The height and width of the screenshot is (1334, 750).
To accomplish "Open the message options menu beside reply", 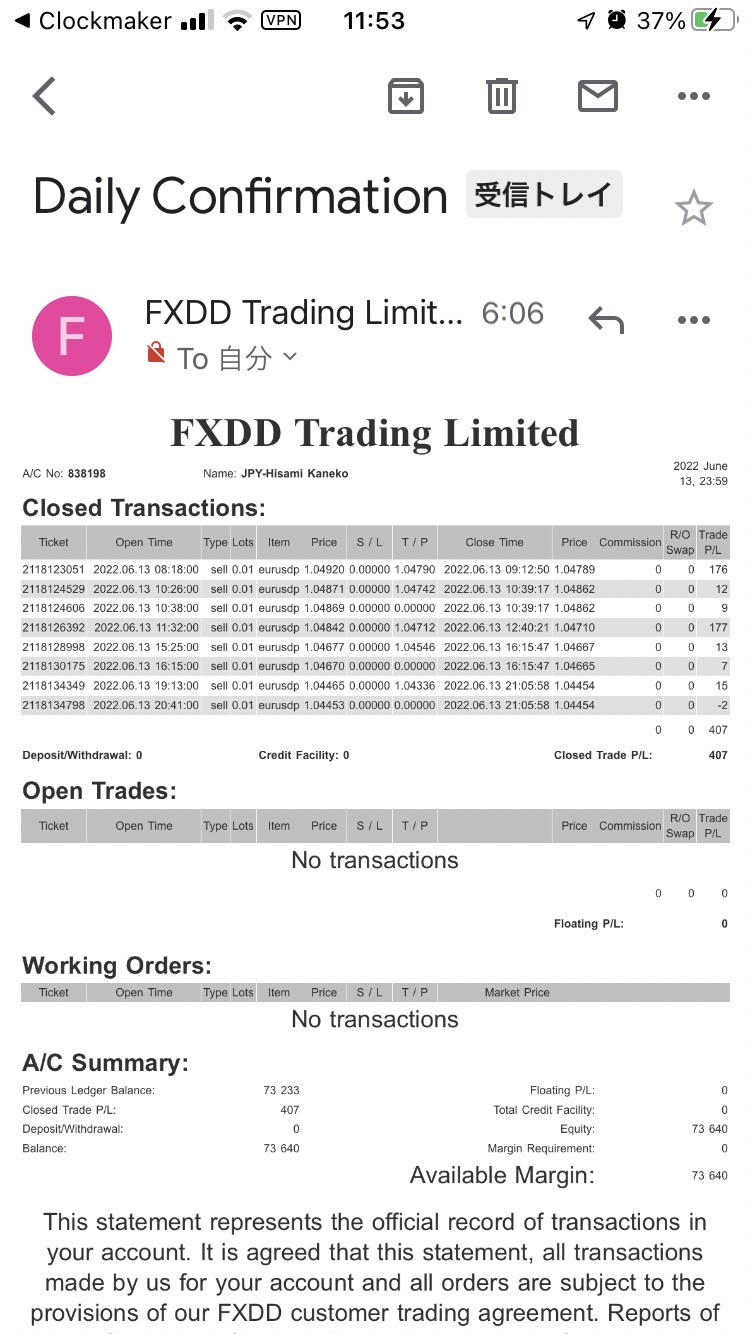I will click(x=693, y=320).
